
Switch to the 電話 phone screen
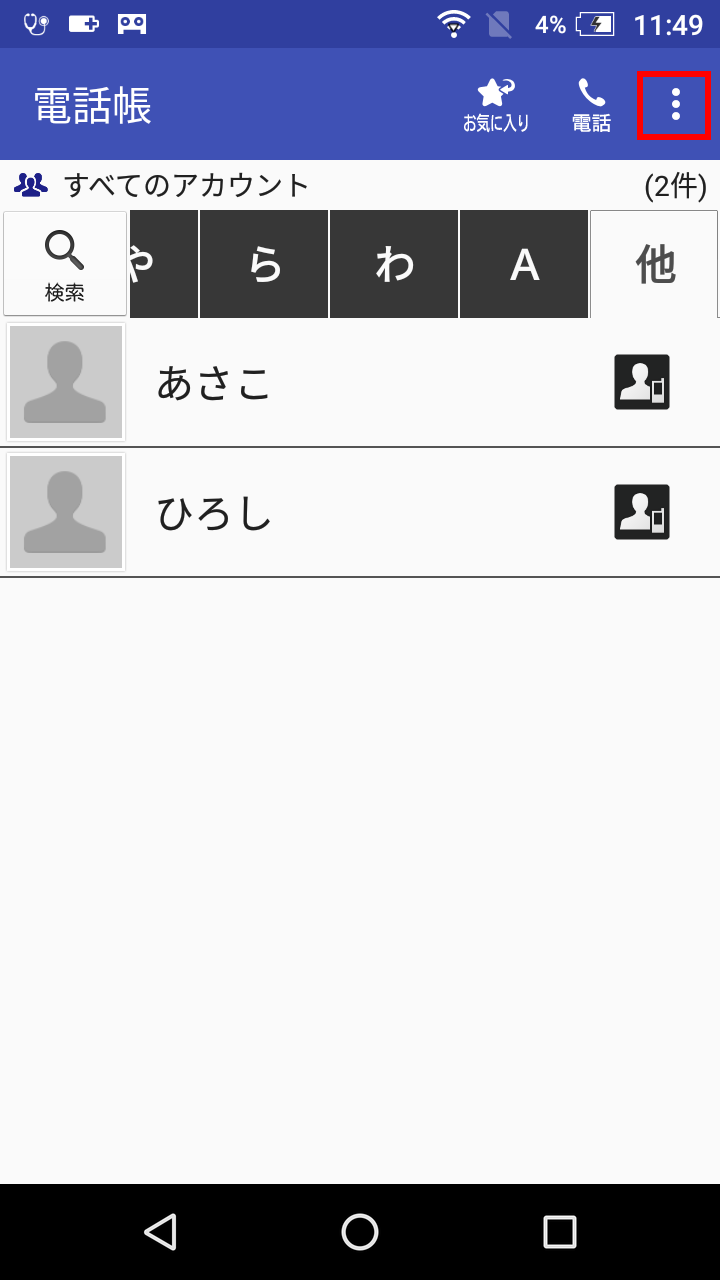point(591,105)
